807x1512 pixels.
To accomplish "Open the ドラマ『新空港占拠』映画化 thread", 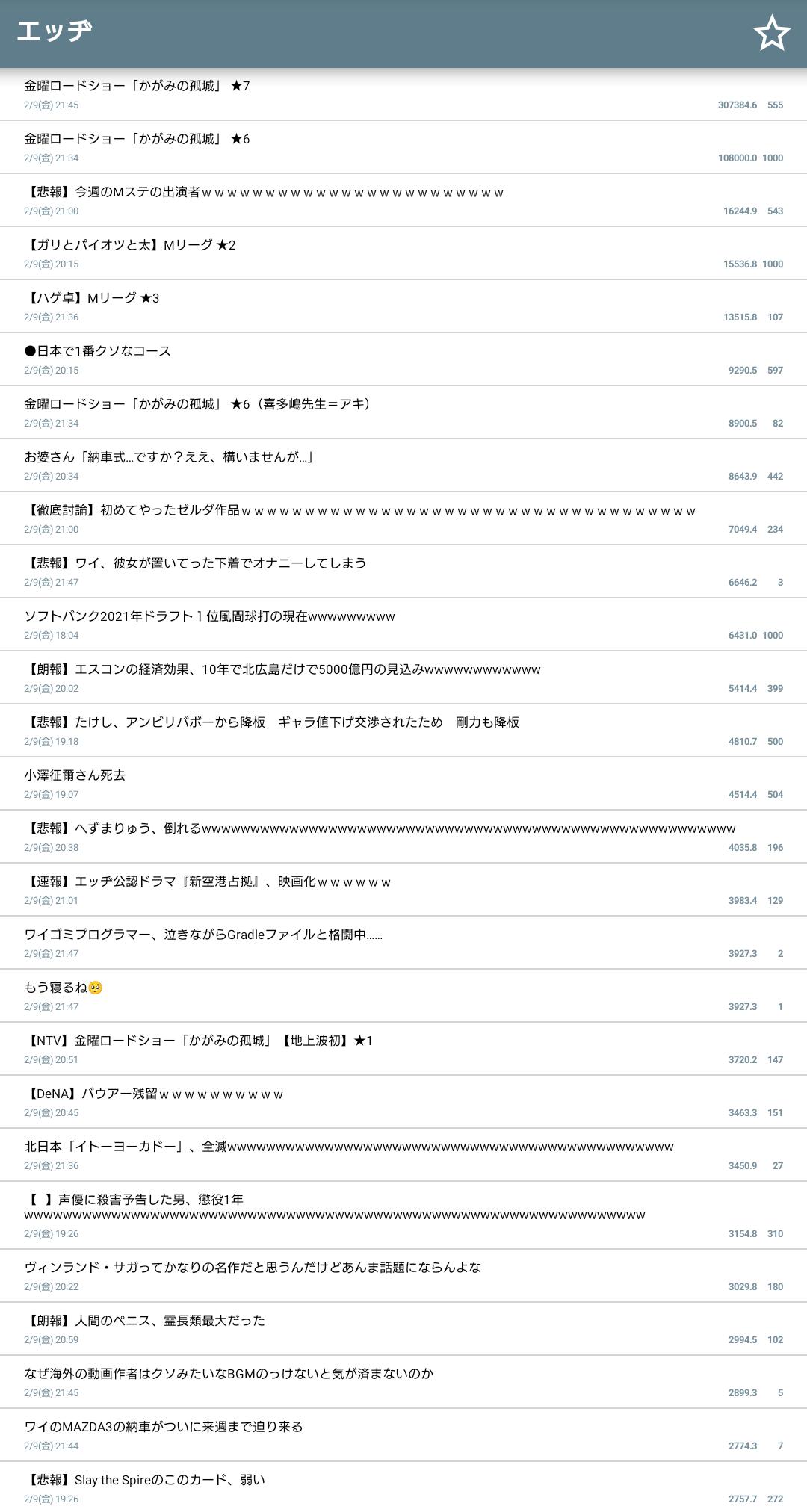I will pos(208,882).
